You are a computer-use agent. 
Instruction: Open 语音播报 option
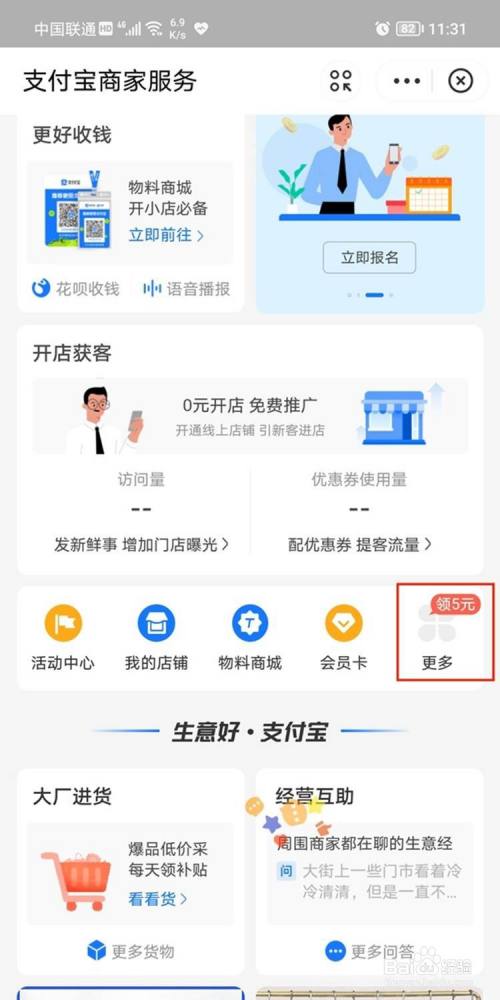pyautogui.click(x=186, y=289)
